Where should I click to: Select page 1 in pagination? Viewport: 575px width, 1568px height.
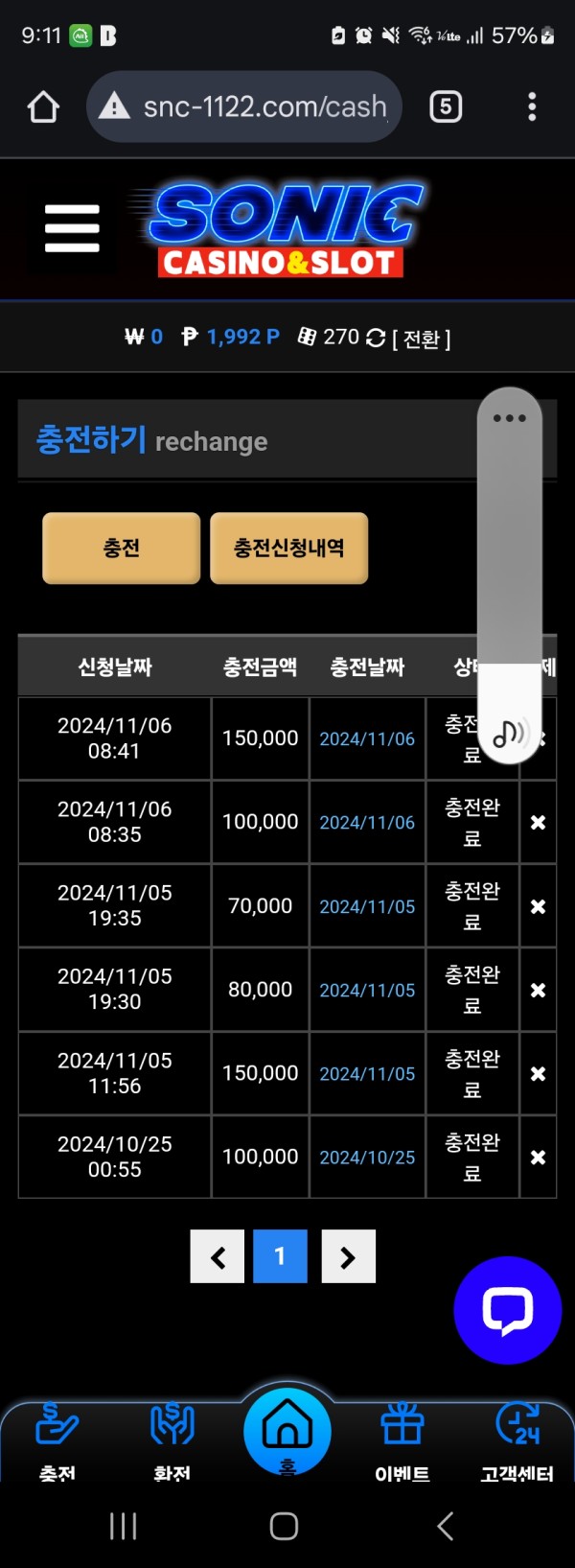click(280, 1256)
